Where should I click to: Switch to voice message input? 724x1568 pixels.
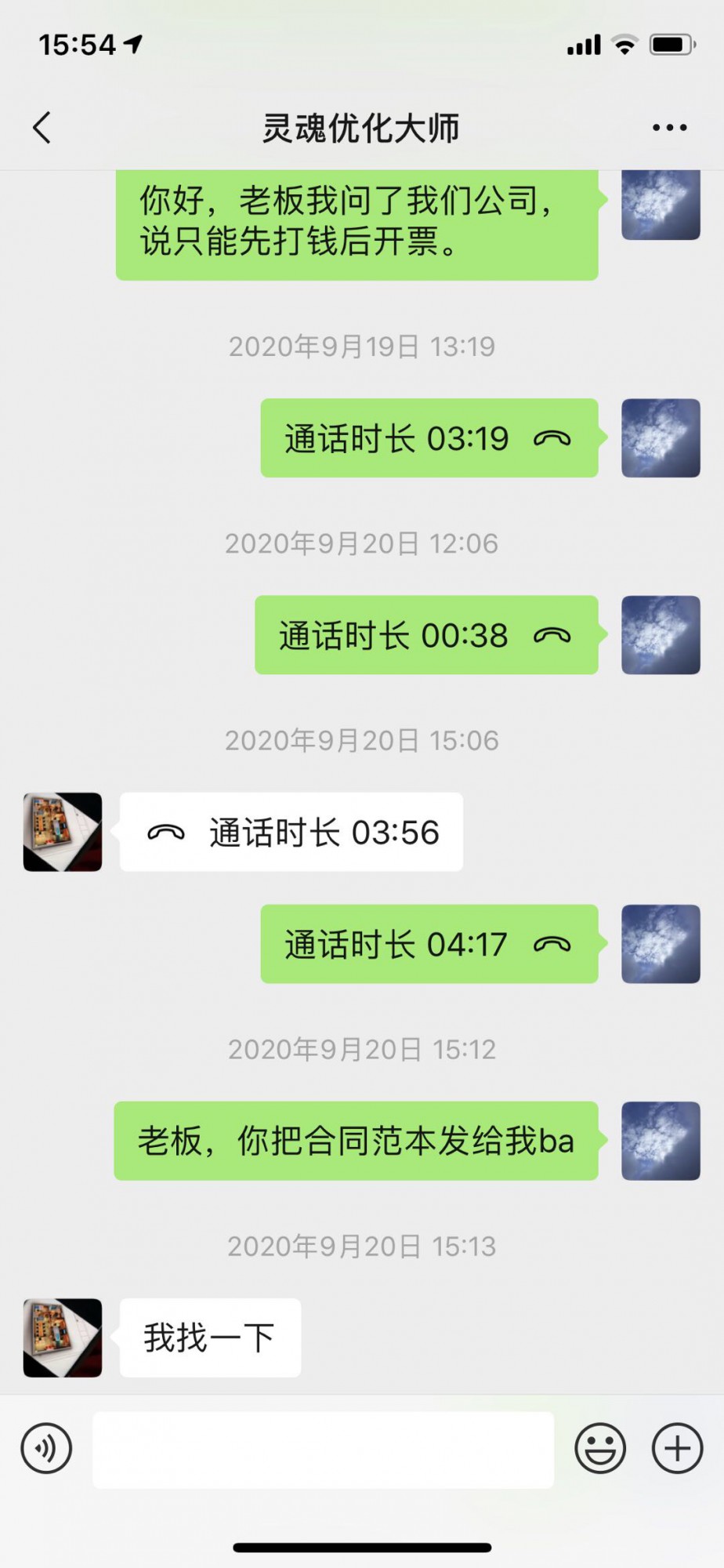(x=47, y=1449)
